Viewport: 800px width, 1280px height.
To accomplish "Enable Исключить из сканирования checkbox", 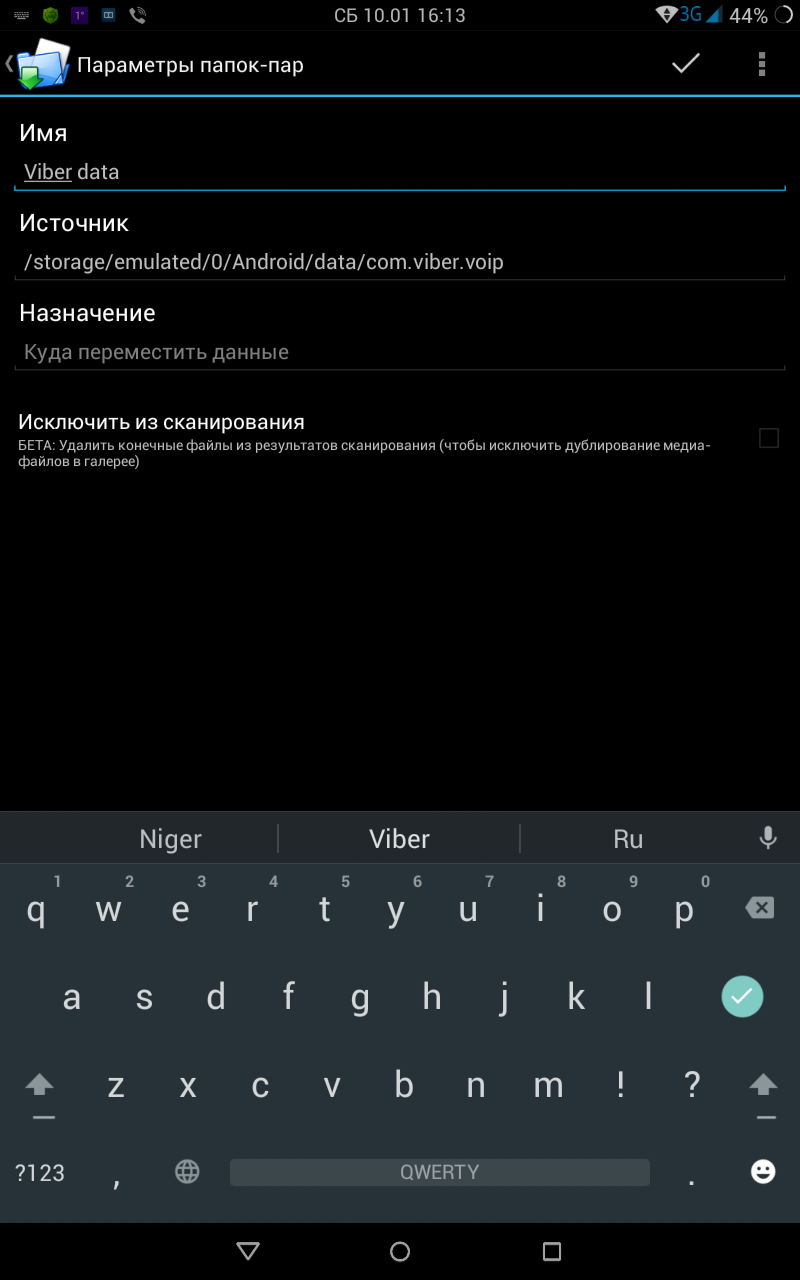I will pyautogui.click(x=768, y=438).
